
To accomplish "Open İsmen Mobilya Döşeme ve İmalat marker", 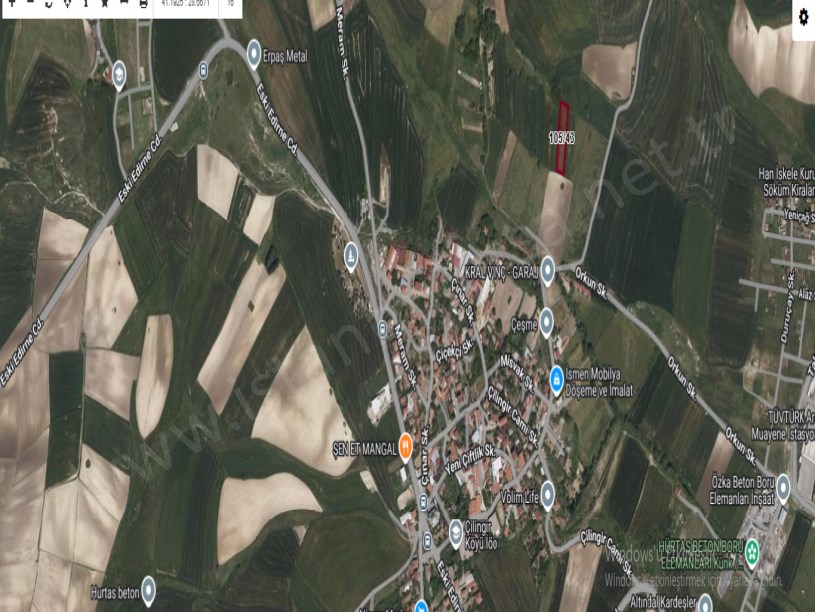I will point(557,378).
